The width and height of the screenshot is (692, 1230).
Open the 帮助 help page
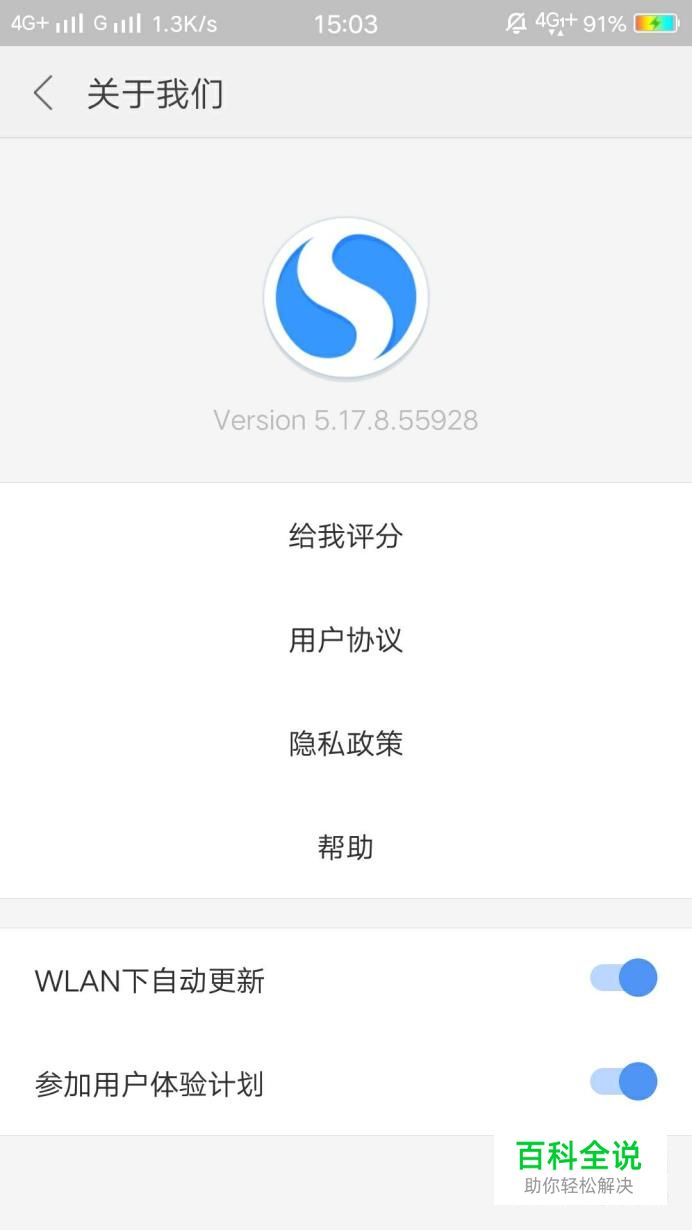click(x=346, y=848)
